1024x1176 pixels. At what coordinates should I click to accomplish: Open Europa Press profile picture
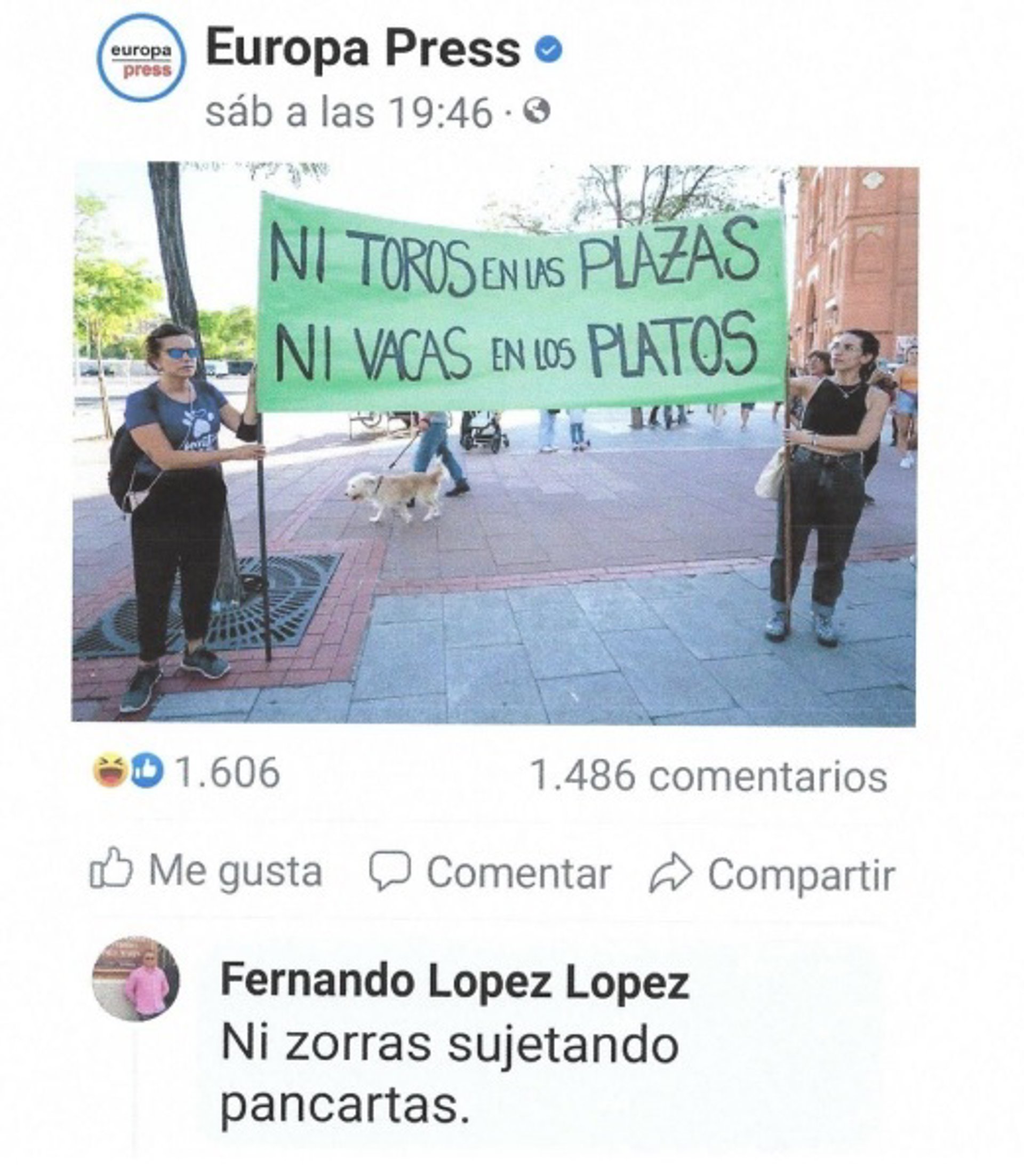click(x=141, y=58)
